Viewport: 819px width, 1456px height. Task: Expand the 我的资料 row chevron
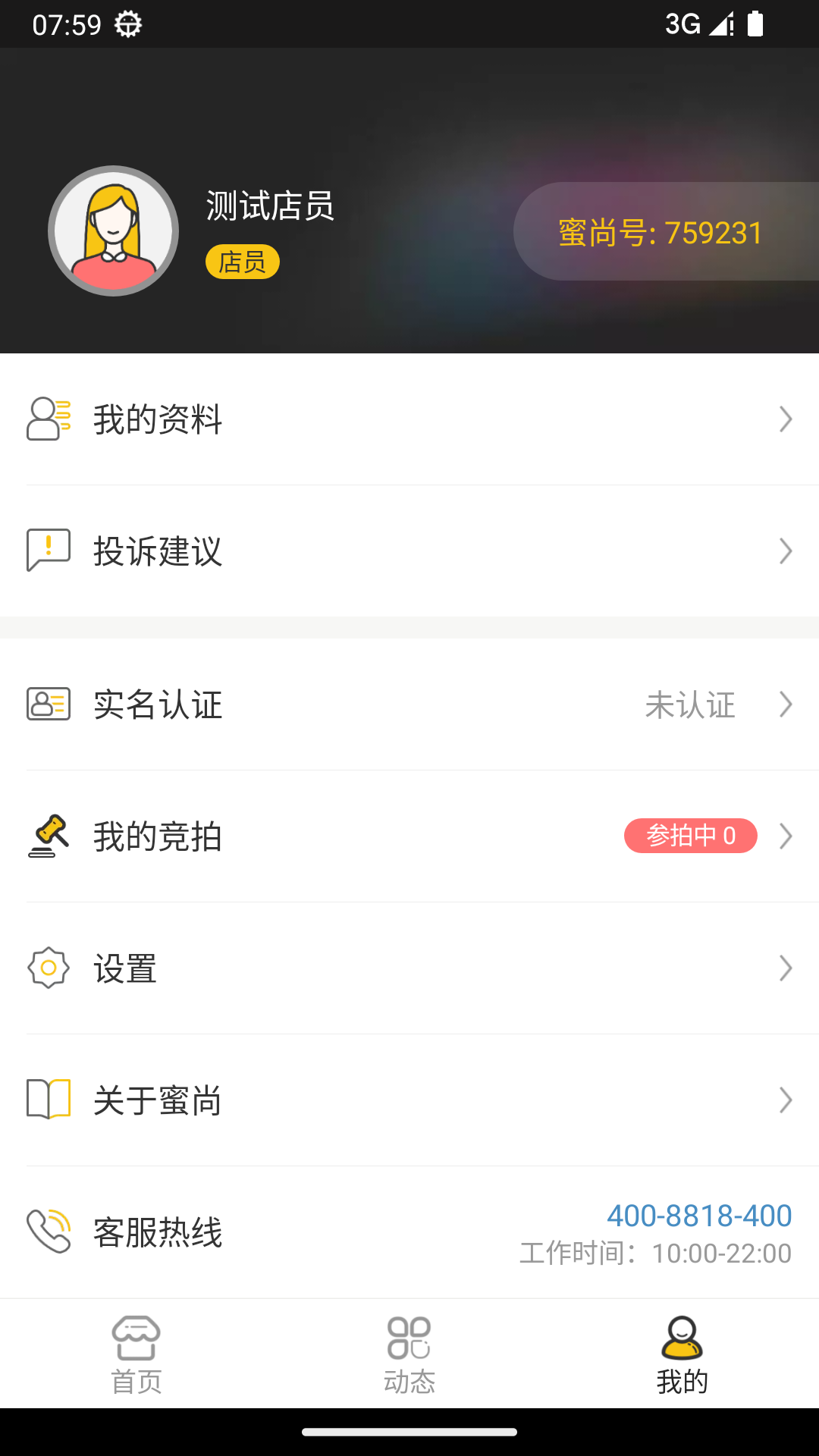point(785,419)
